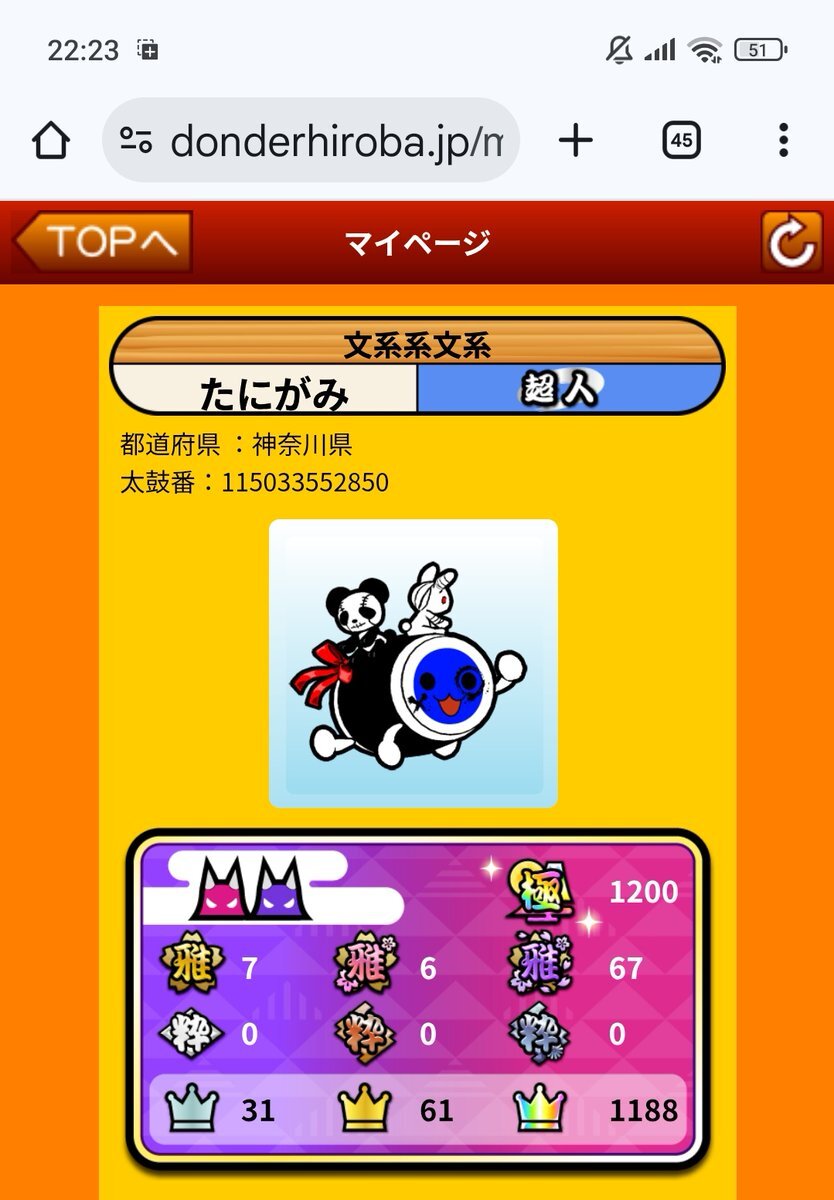This screenshot has height=1200, width=834.
Task: Return to TOP page via TOPへ button
Action: [x=102, y=242]
